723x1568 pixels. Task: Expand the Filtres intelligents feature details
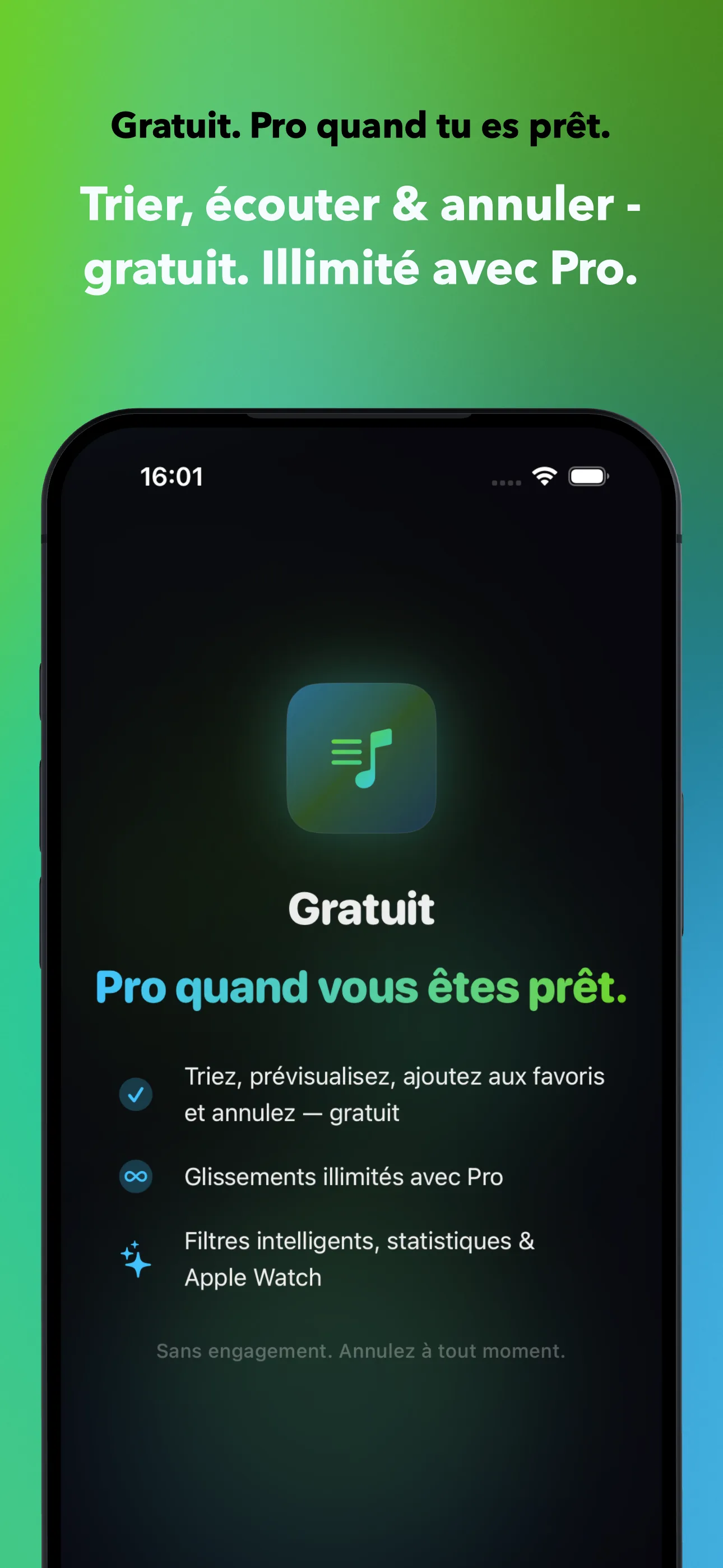359,1259
